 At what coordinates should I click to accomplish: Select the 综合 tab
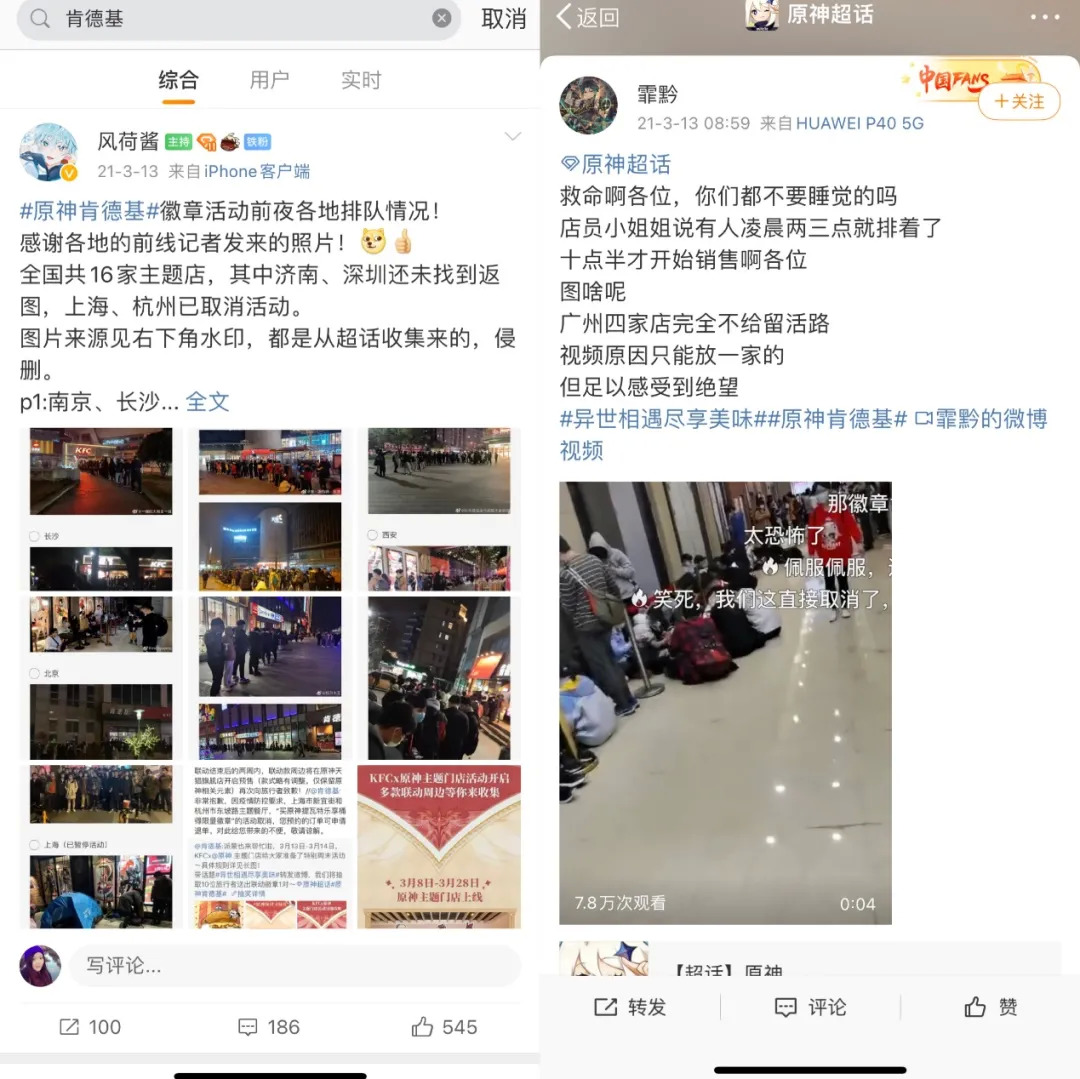click(179, 80)
